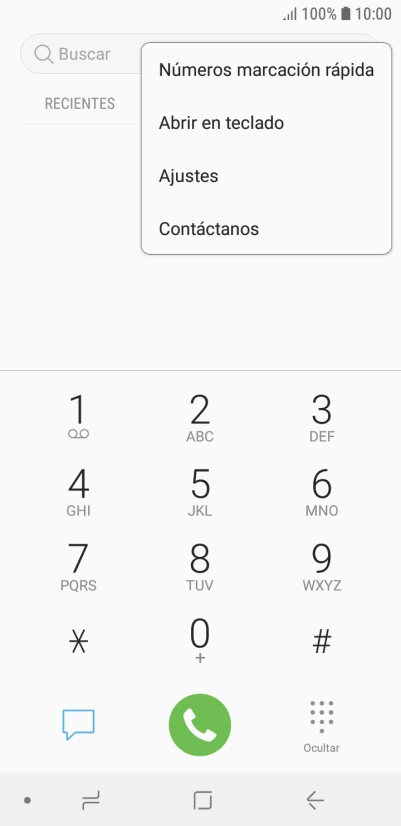Enter digit 4 on the keypad
Screen dimensions: 401x826
tap(79, 492)
